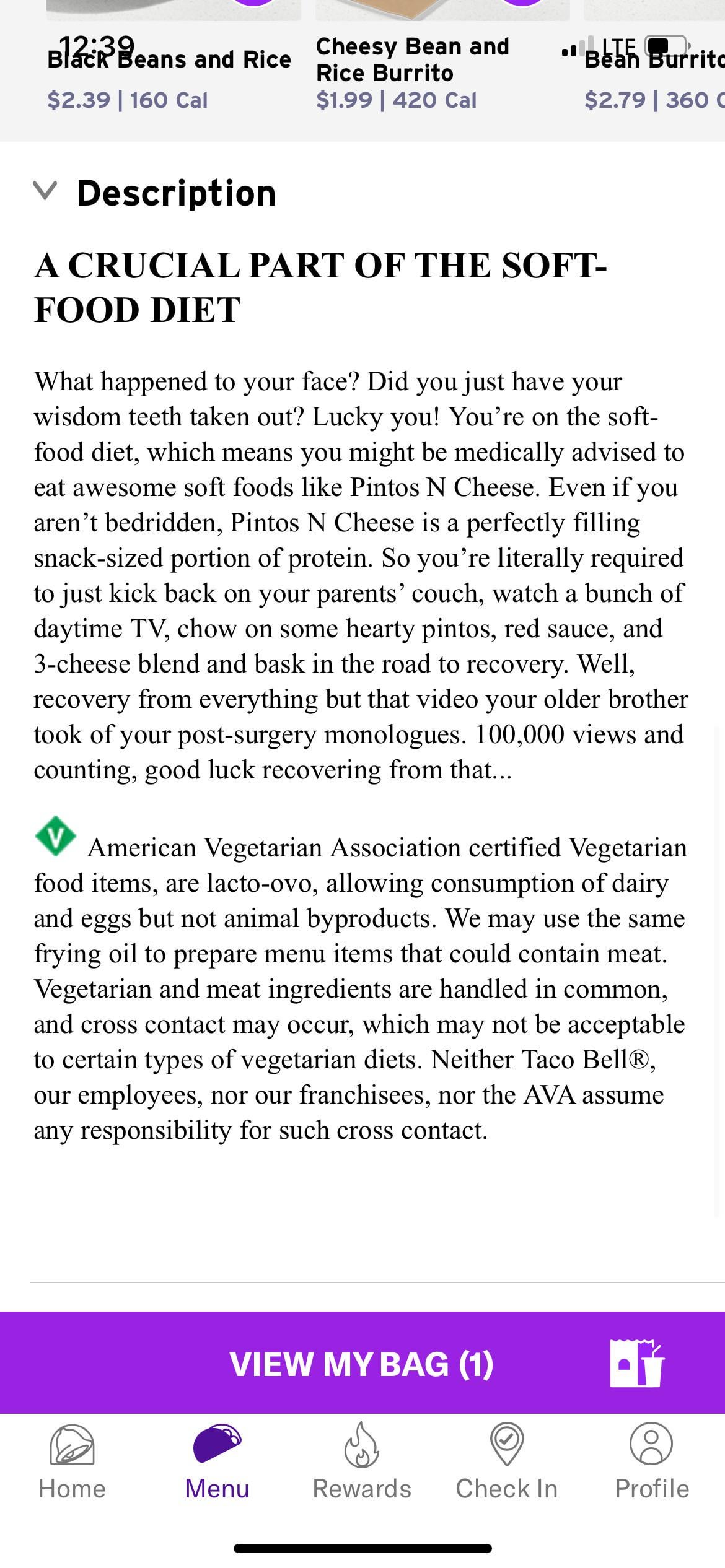Open Cheesy Bean and Rice Burrito
This screenshot has width=725, height=1568.
click(x=412, y=60)
